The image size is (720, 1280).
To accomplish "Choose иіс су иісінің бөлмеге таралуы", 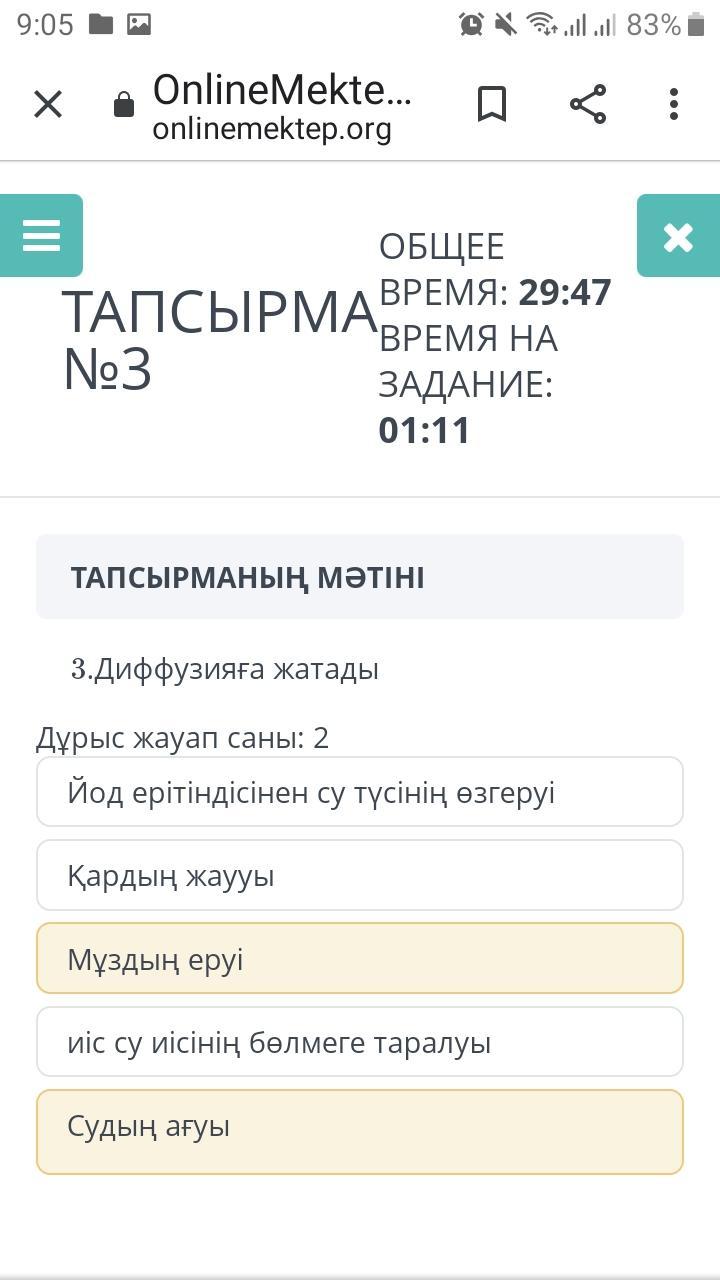I will (x=360, y=1042).
